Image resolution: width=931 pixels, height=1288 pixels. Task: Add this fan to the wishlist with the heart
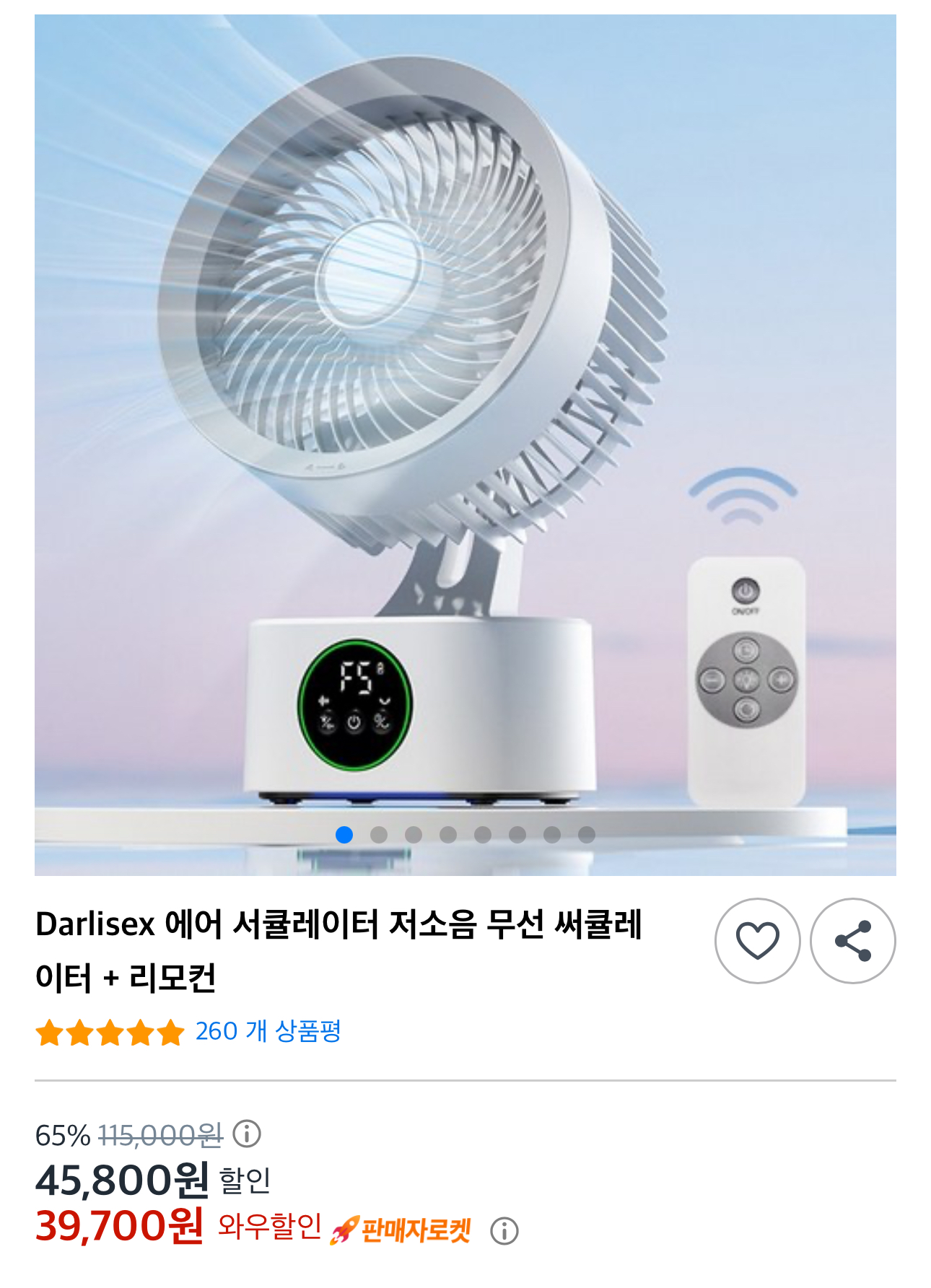coord(757,941)
